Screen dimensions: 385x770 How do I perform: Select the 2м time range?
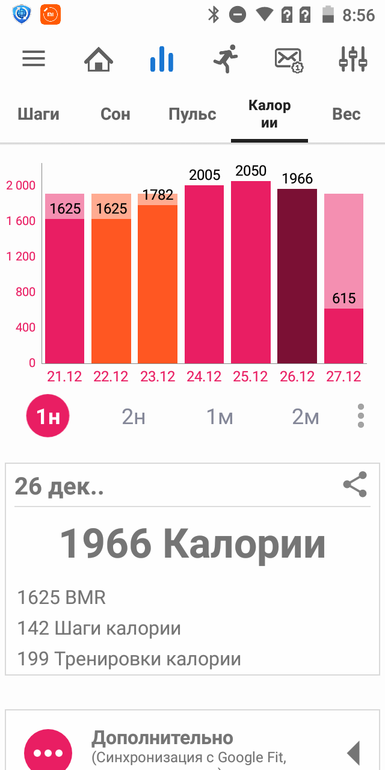point(305,417)
